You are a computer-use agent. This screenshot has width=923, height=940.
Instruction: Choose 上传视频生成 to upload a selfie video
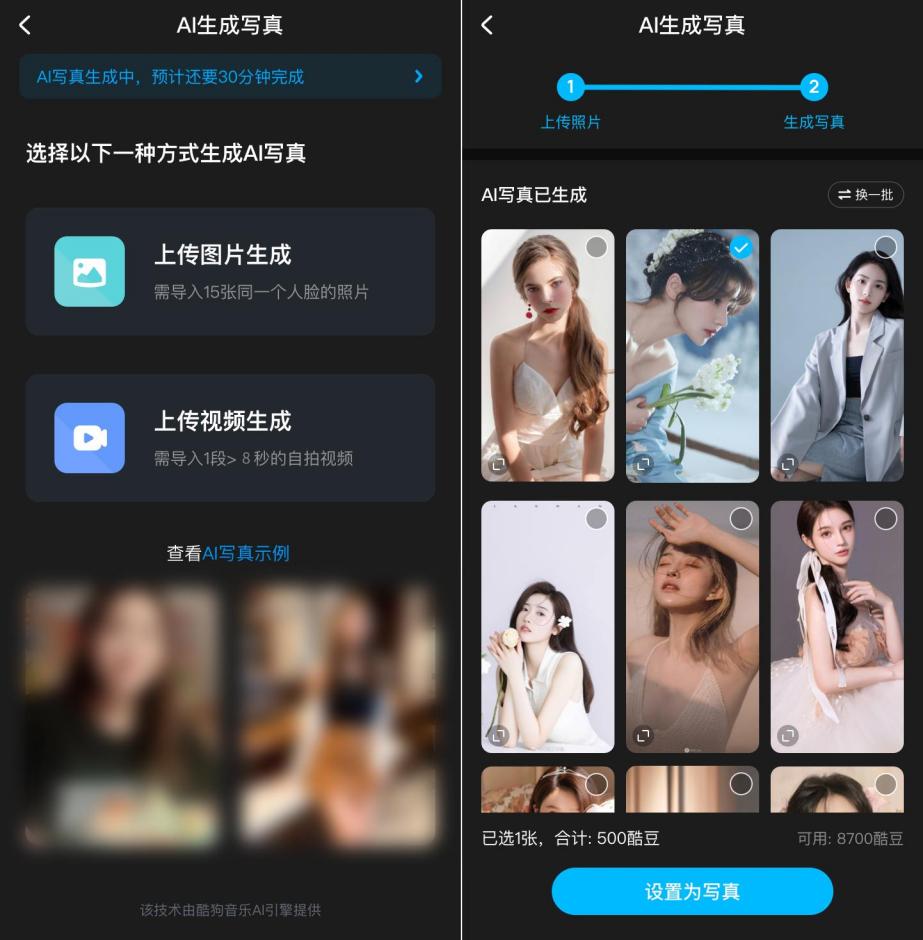230,438
